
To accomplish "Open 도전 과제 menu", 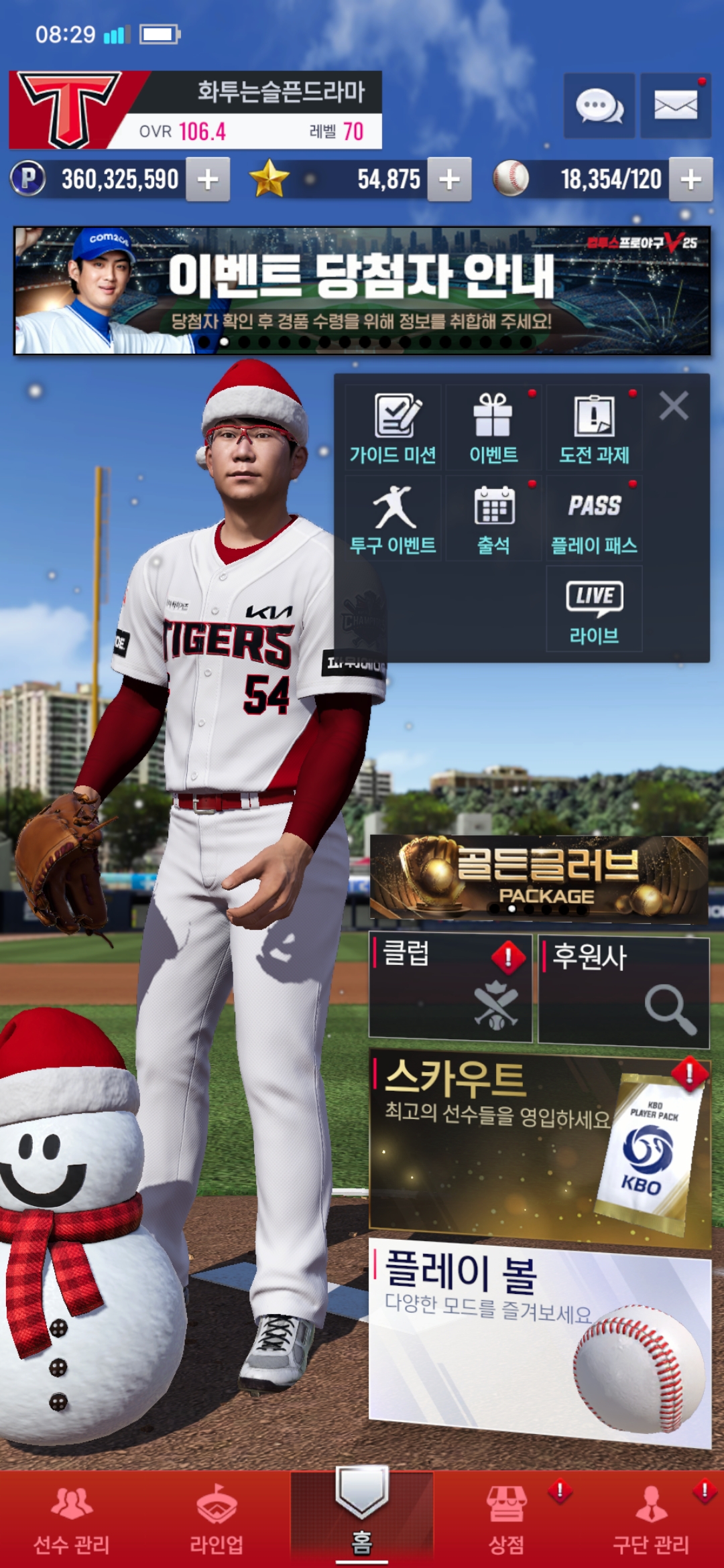I will 594,428.
